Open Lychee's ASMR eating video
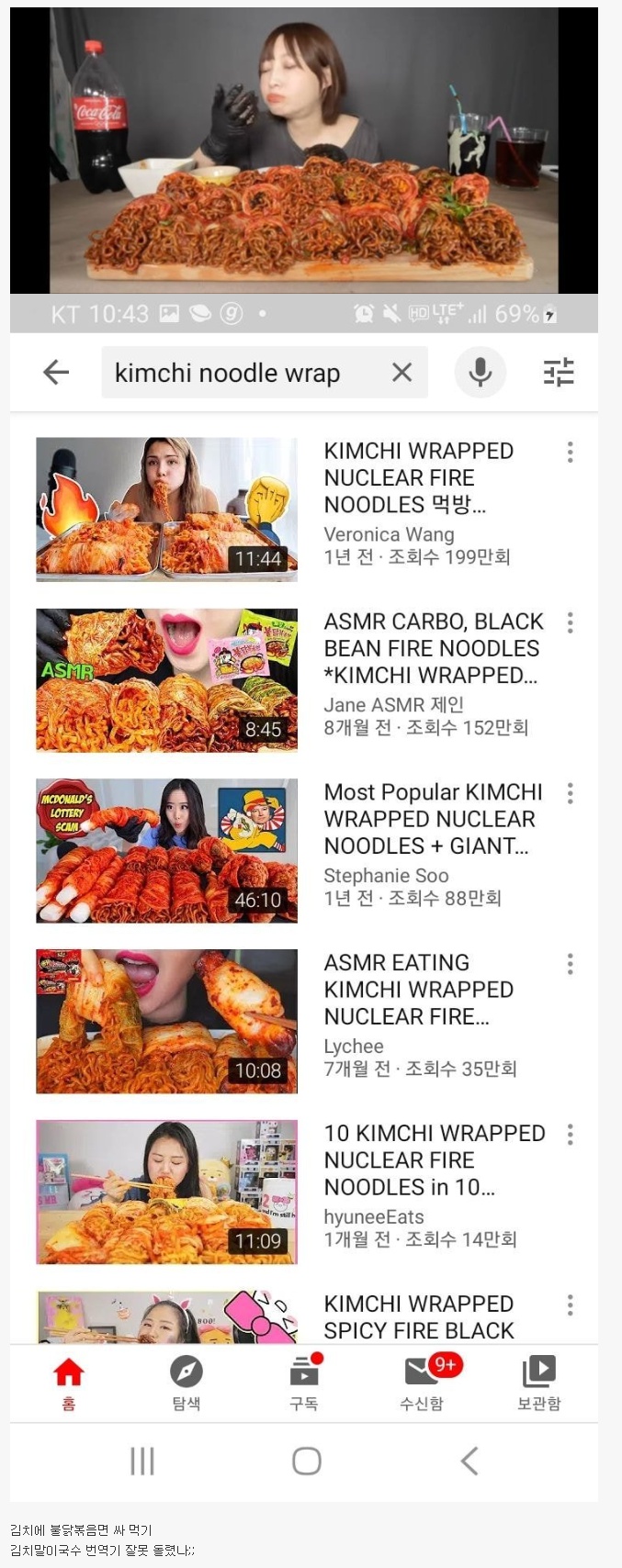 pos(166,1021)
